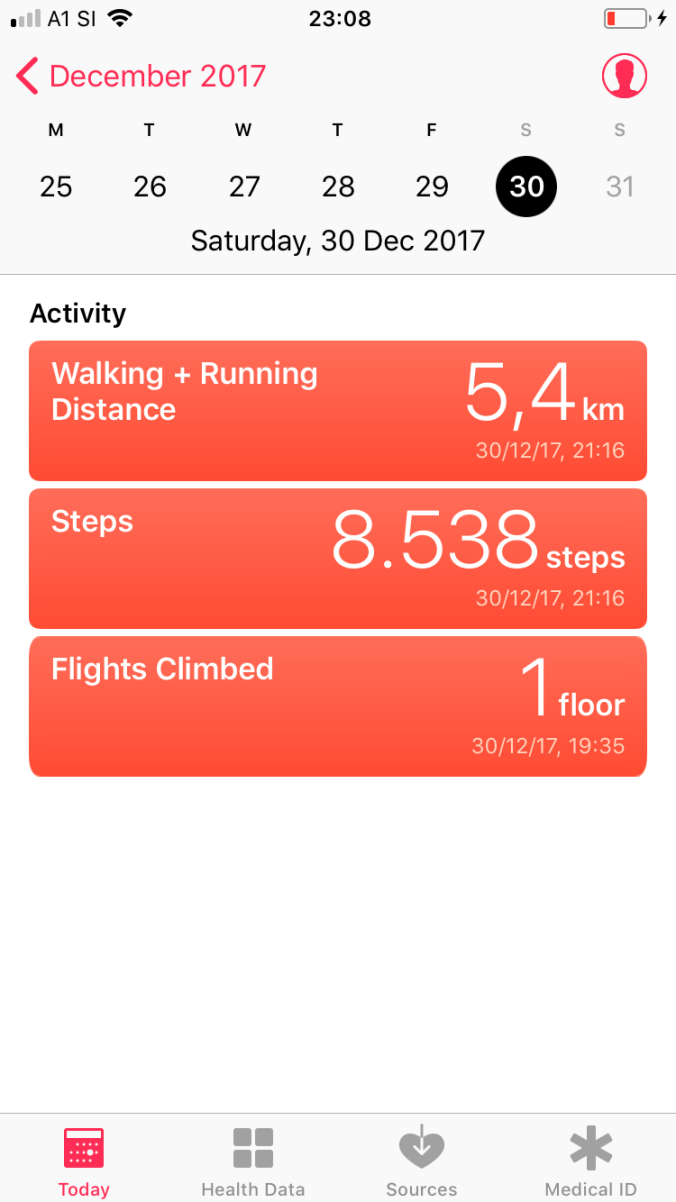Open the Steps card

338,559
